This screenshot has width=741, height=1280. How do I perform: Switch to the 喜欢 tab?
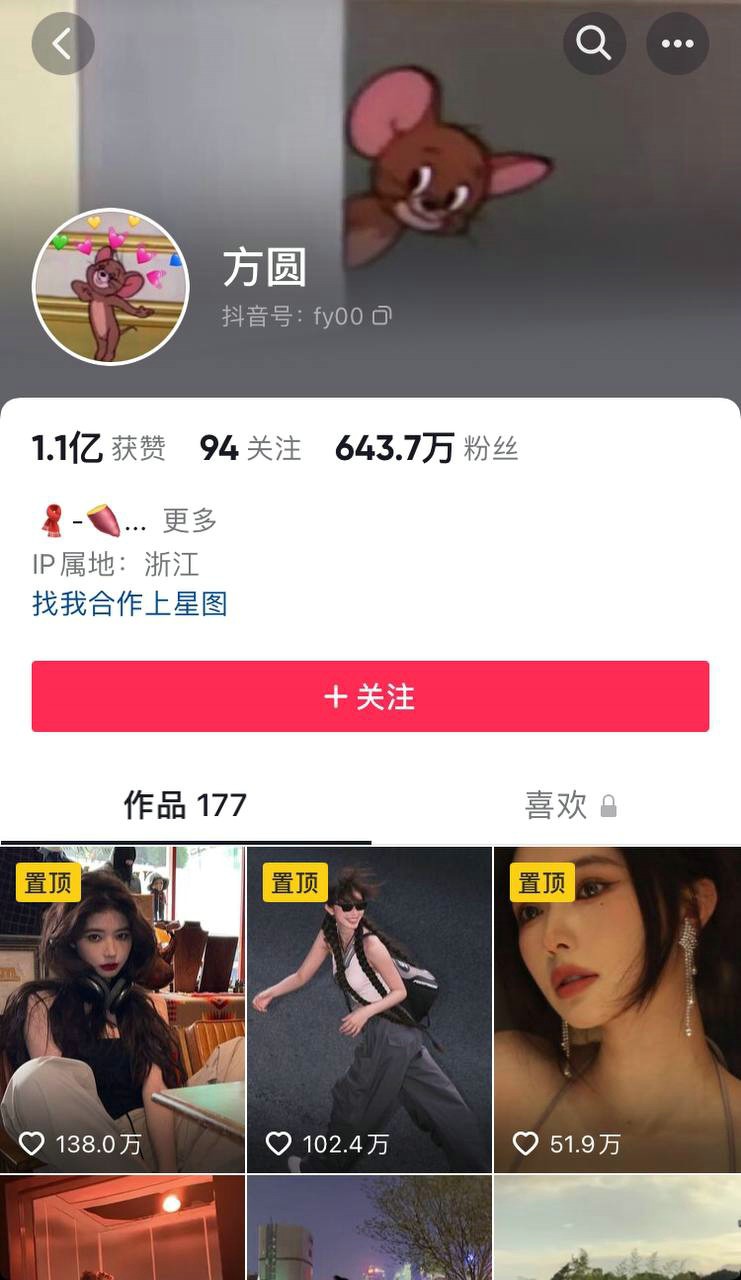[x=557, y=805]
